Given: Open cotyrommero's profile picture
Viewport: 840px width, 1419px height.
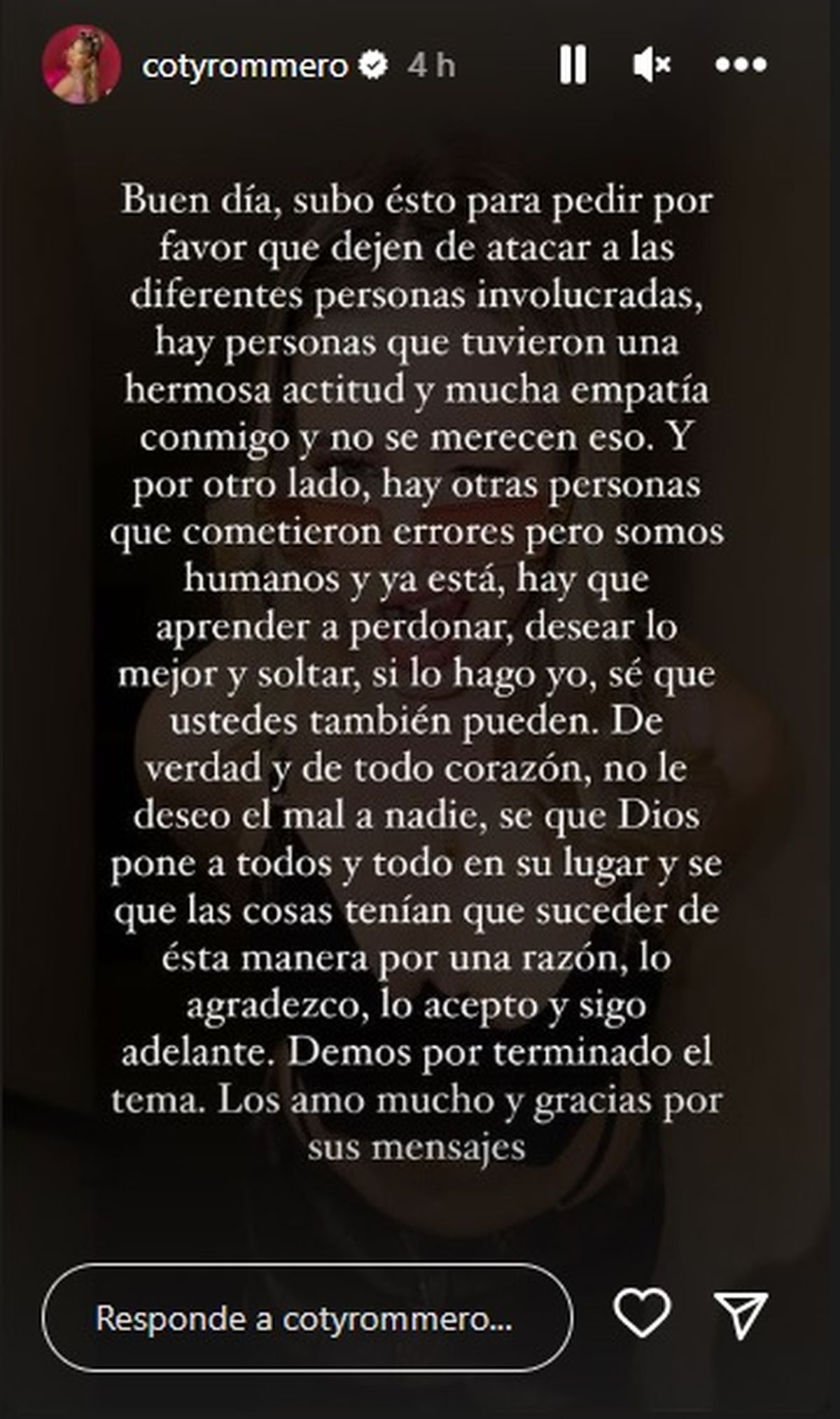Looking at the screenshot, I should (81, 65).
